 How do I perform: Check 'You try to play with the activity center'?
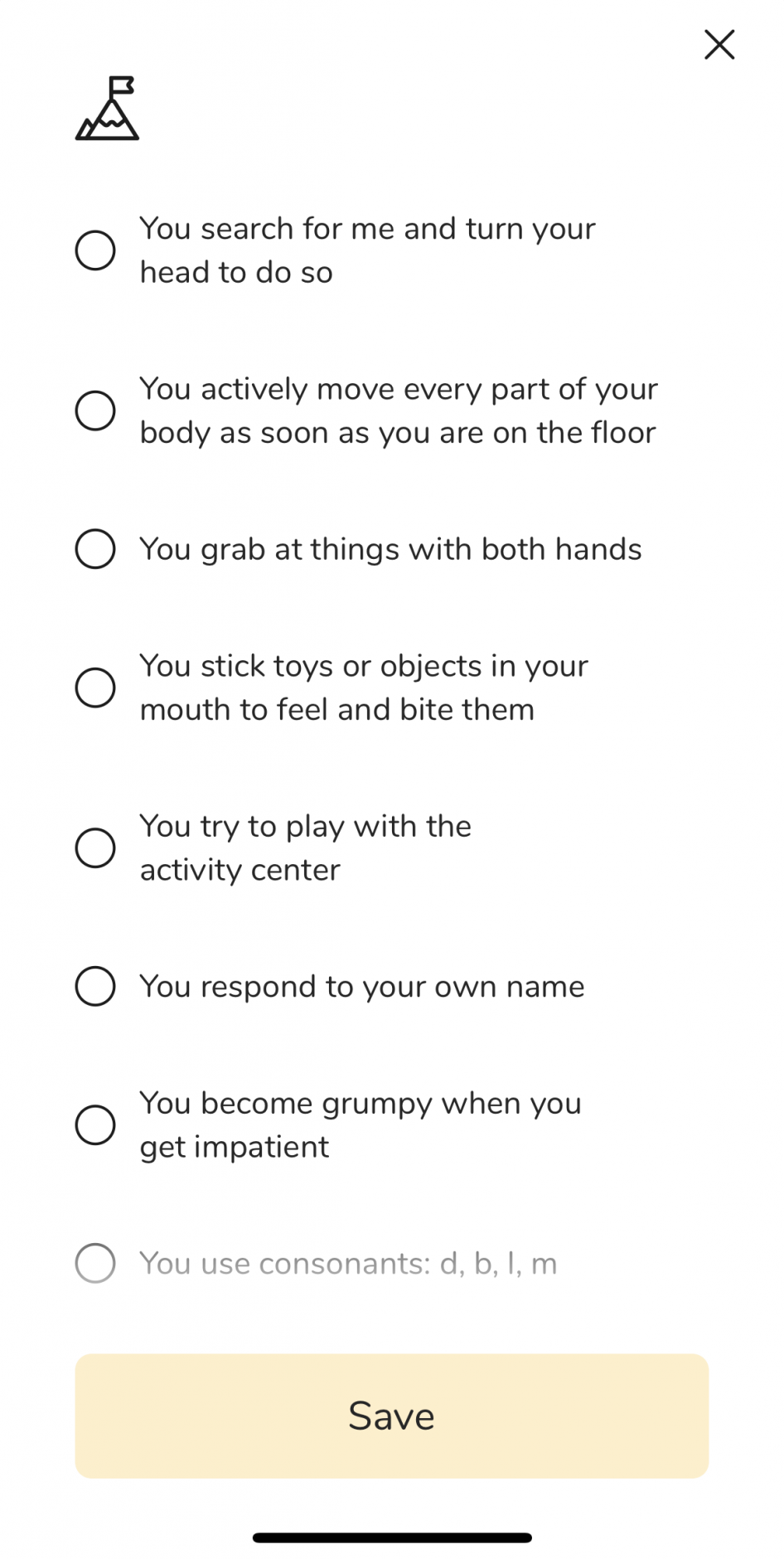point(95,847)
